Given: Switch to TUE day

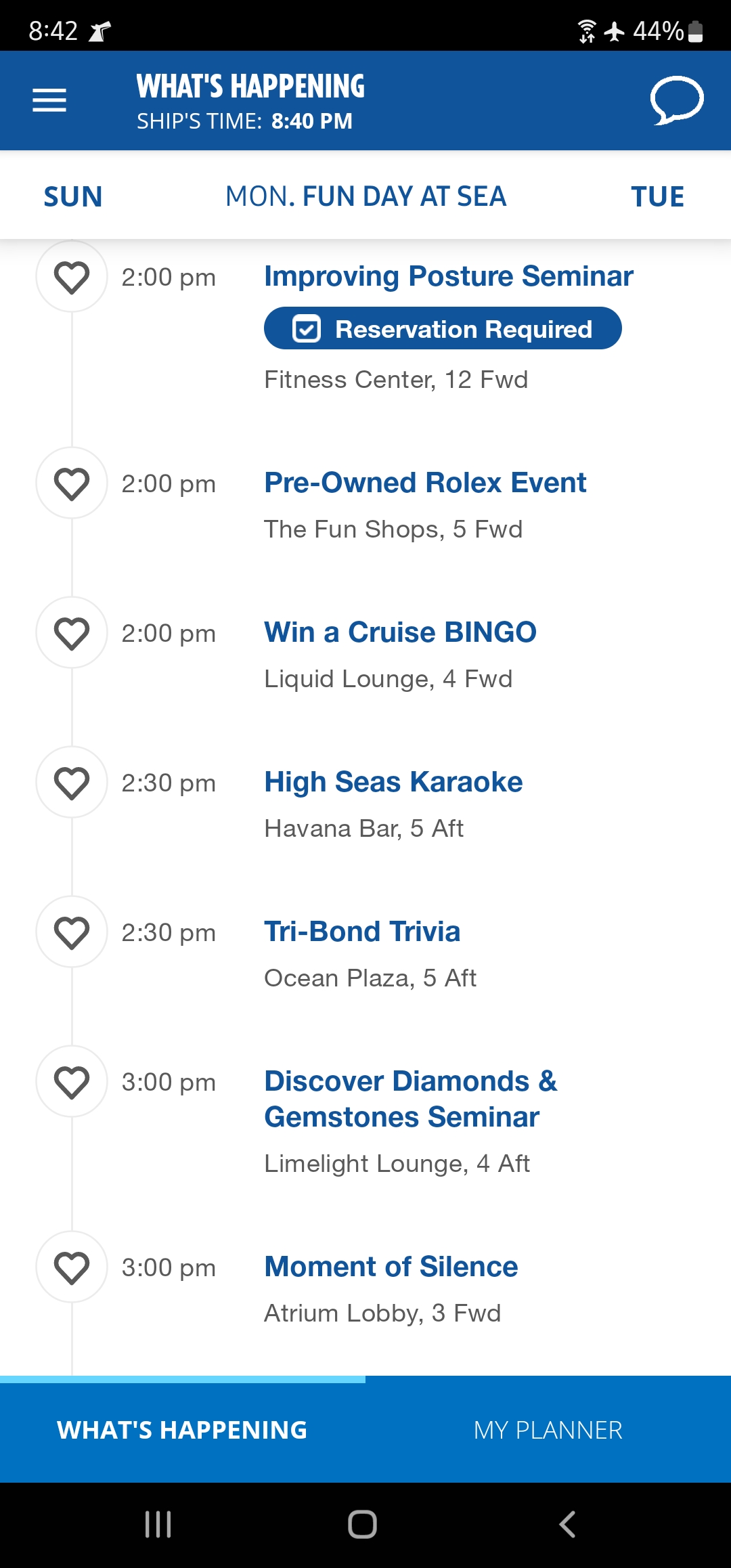Looking at the screenshot, I should click(x=657, y=196).
